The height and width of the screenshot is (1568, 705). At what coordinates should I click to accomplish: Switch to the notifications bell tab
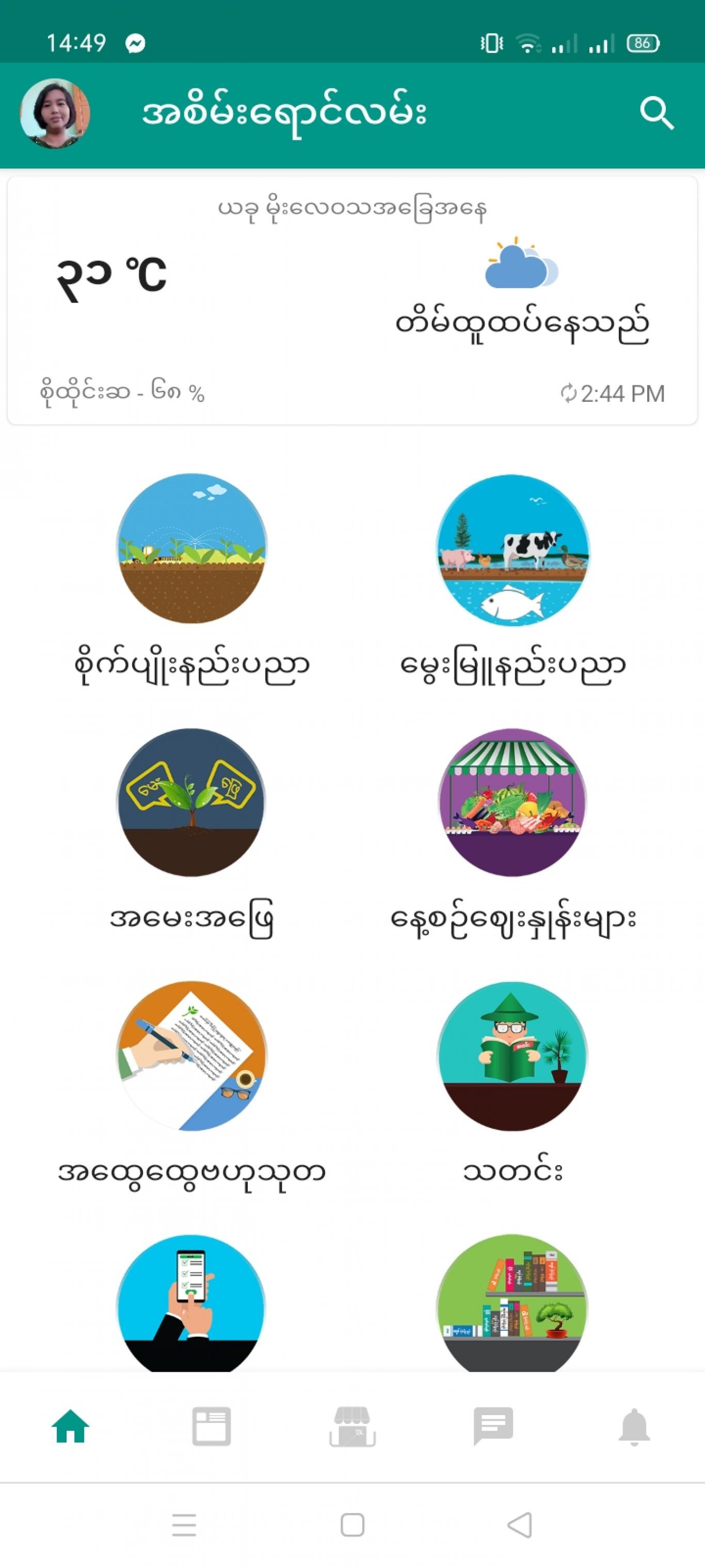634,1426
